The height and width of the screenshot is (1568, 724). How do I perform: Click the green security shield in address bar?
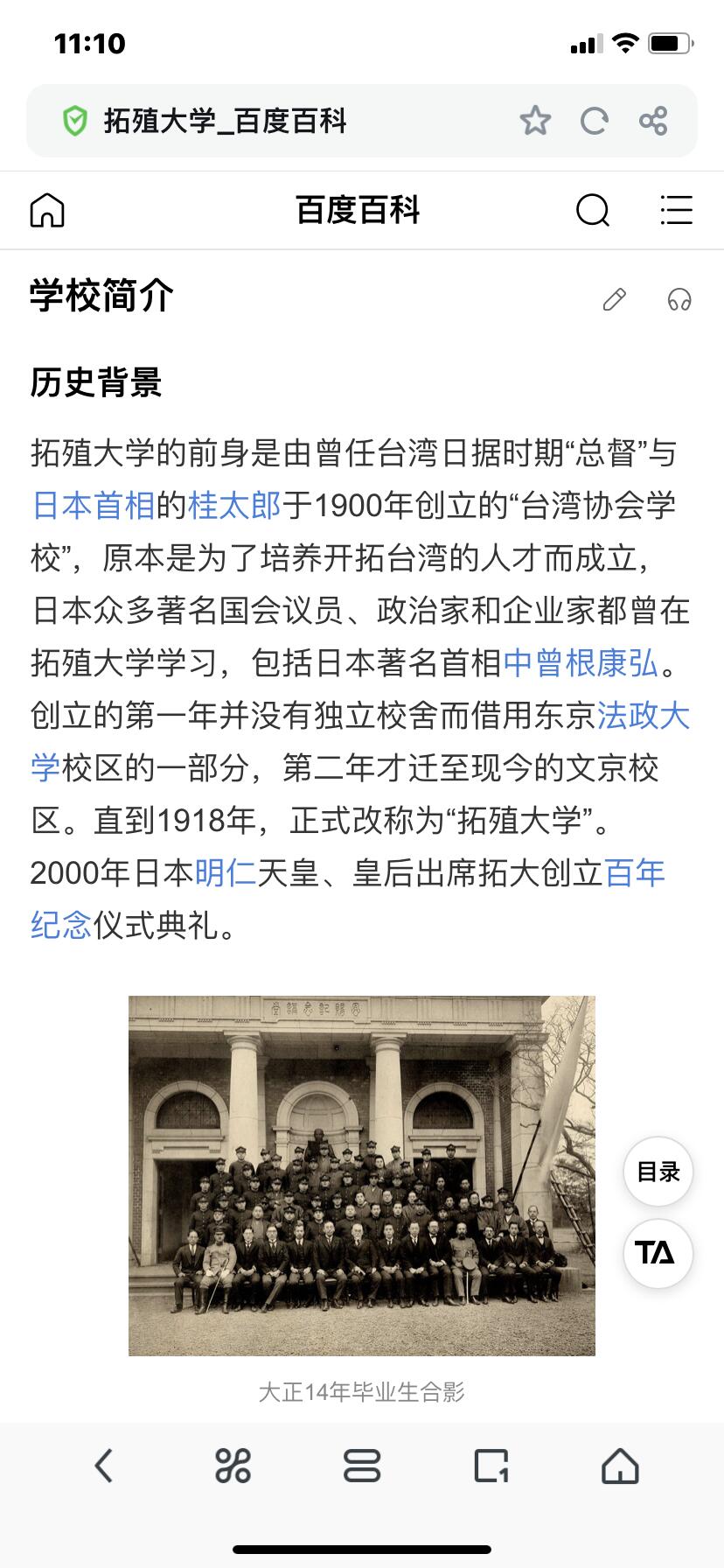73,122
